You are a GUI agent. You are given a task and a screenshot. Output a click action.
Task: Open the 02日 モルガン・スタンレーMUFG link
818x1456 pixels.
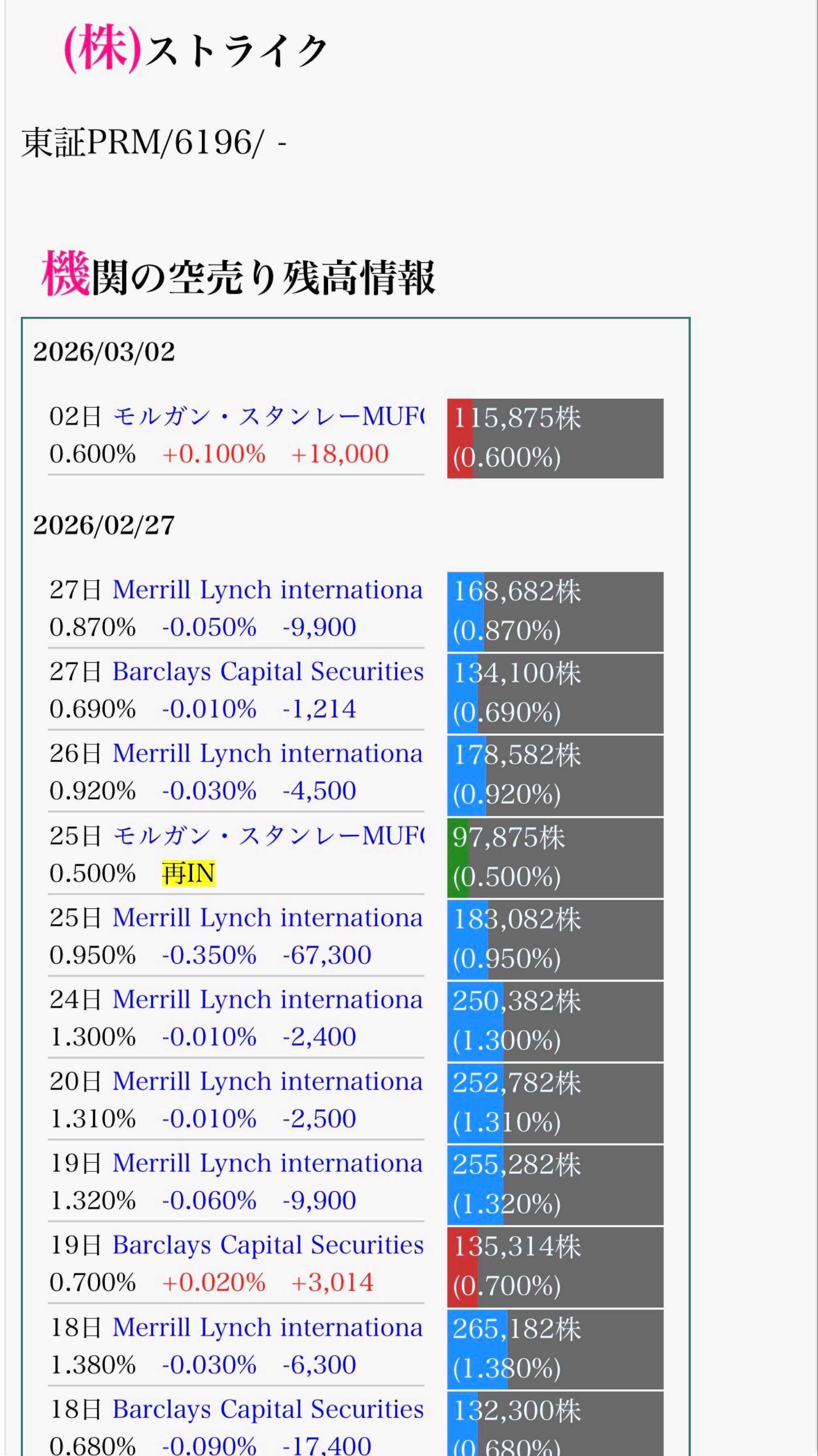[x=269, y=417]
